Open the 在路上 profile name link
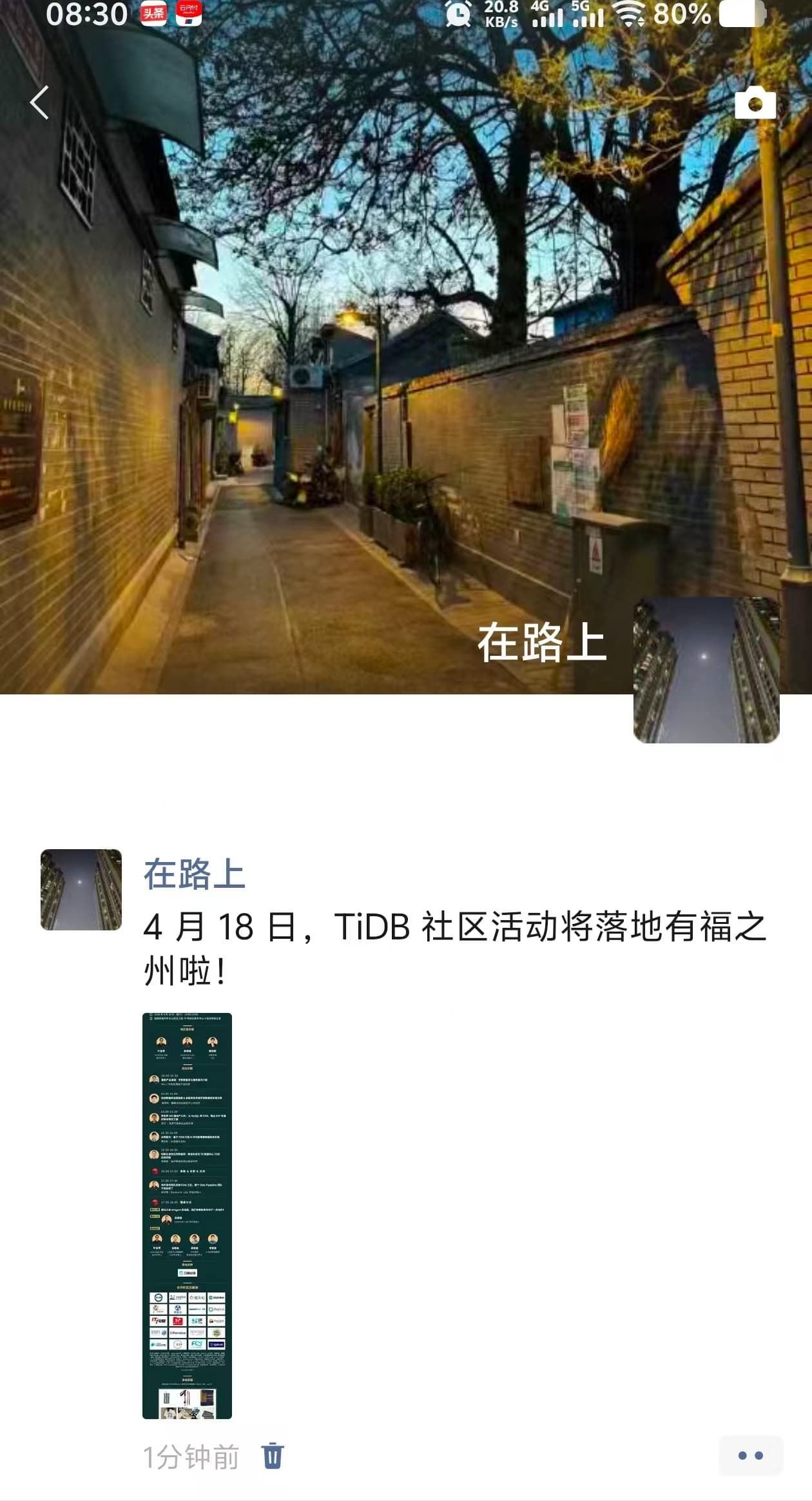The image size is (812, 1501). click(x=194, y=874)
